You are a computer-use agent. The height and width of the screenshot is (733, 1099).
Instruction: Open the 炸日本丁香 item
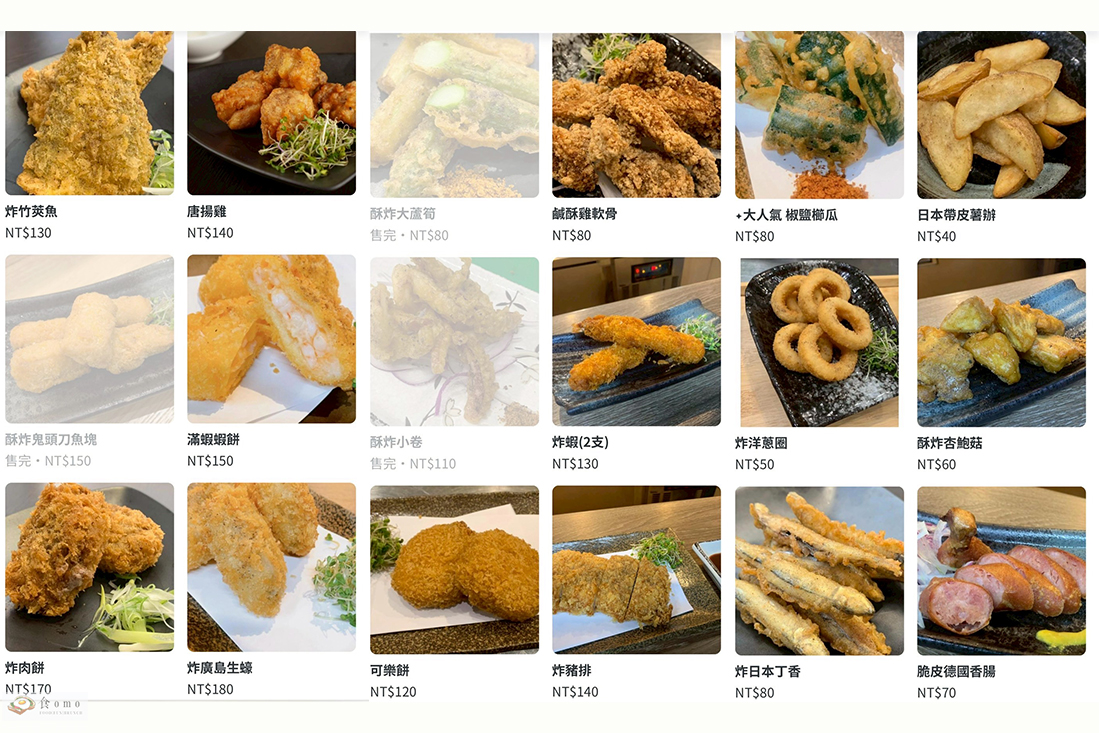819,570
